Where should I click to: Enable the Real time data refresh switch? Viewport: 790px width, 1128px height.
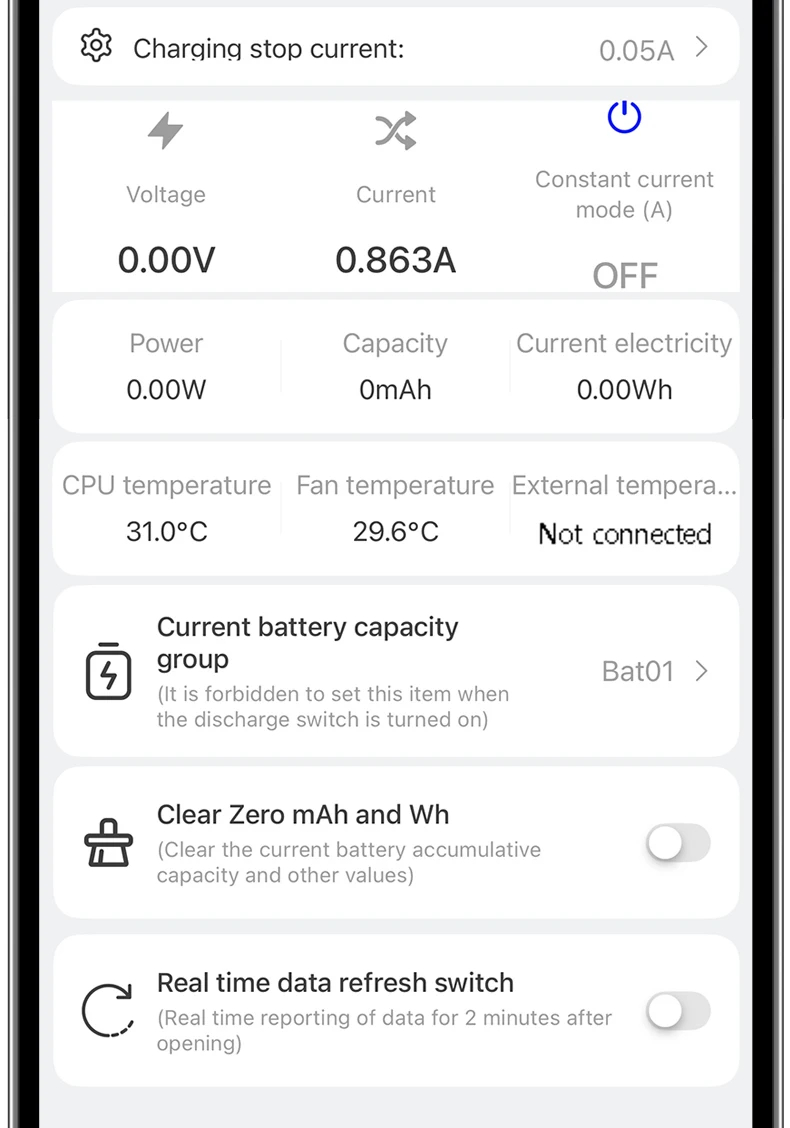point(678,1012)
